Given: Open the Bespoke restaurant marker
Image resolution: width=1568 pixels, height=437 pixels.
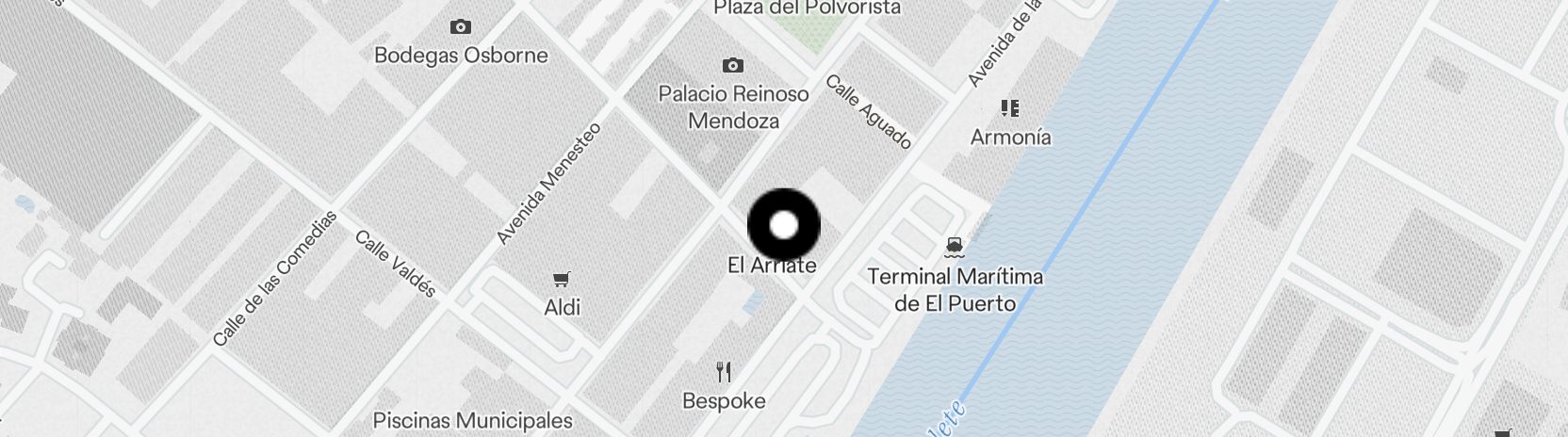Looking at the screenshot, I should [x=723, y=373].
